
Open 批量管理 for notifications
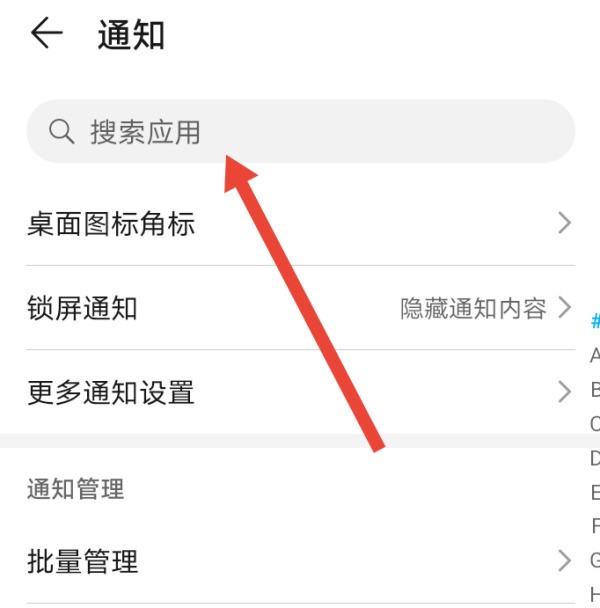click(x=300, y=560)
